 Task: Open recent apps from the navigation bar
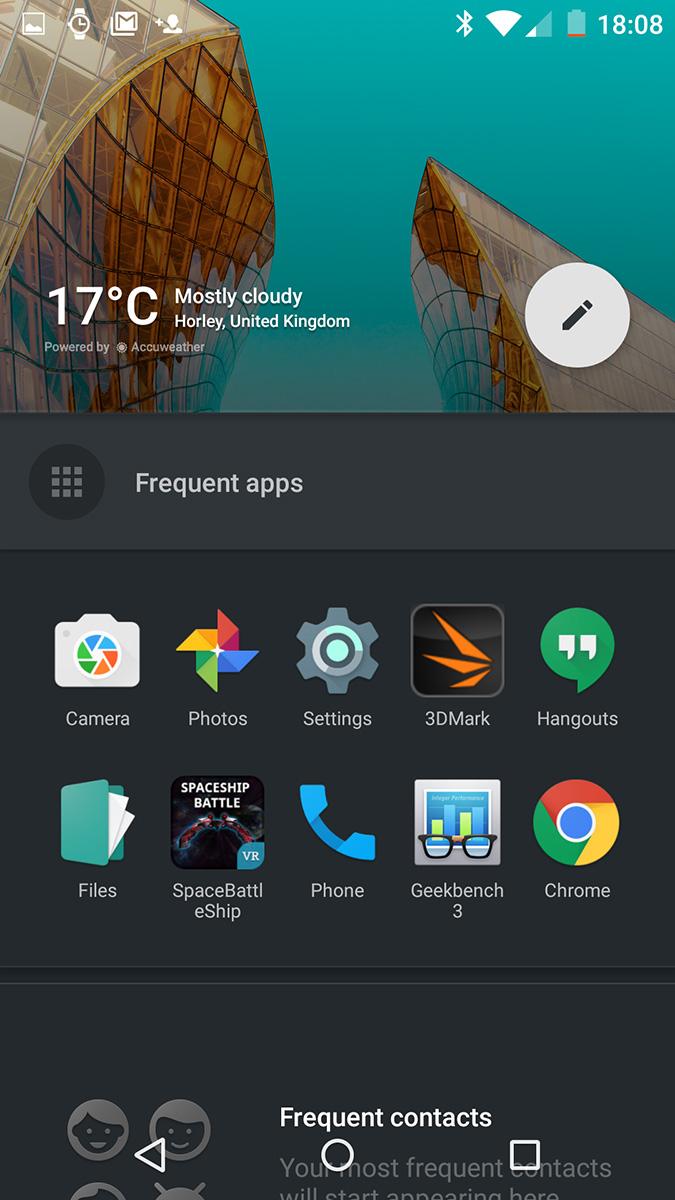pyautogui.click(x=524, y=1155)
